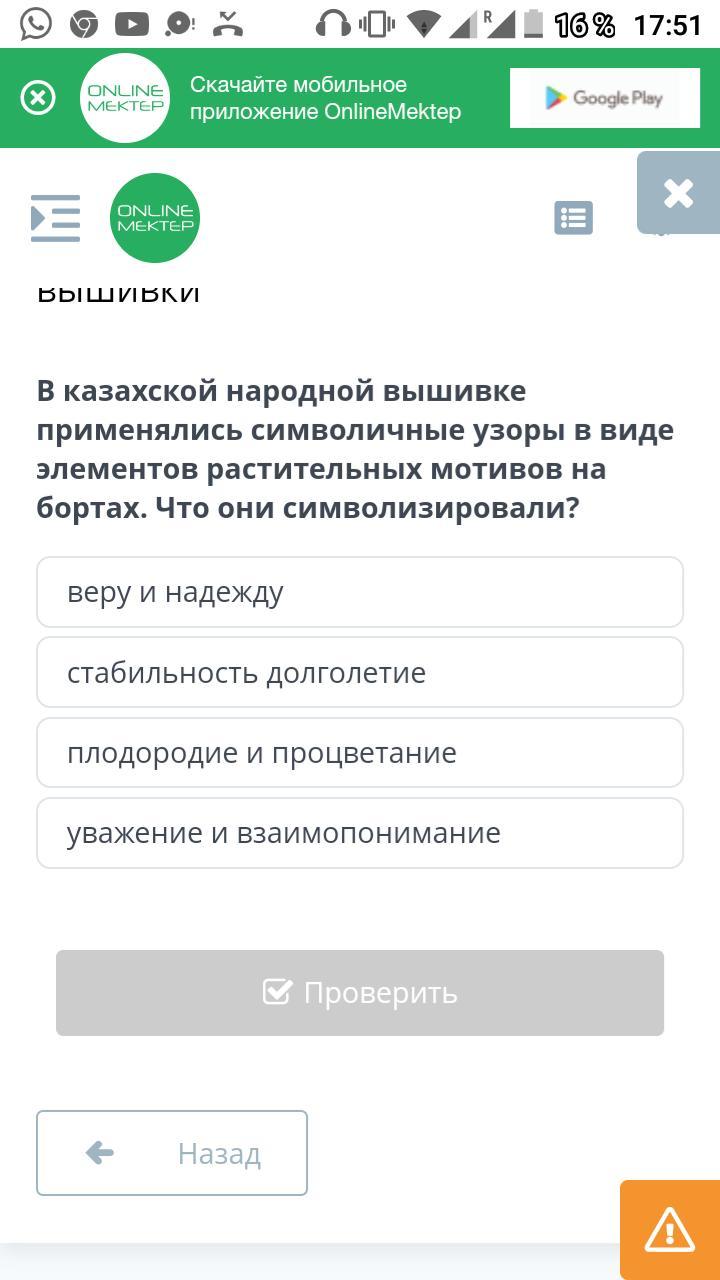Open the side menu drawer
Image resolution: width=720 pixels, height=1280 pixels.
pyautogui.click(x=55, y=218)
